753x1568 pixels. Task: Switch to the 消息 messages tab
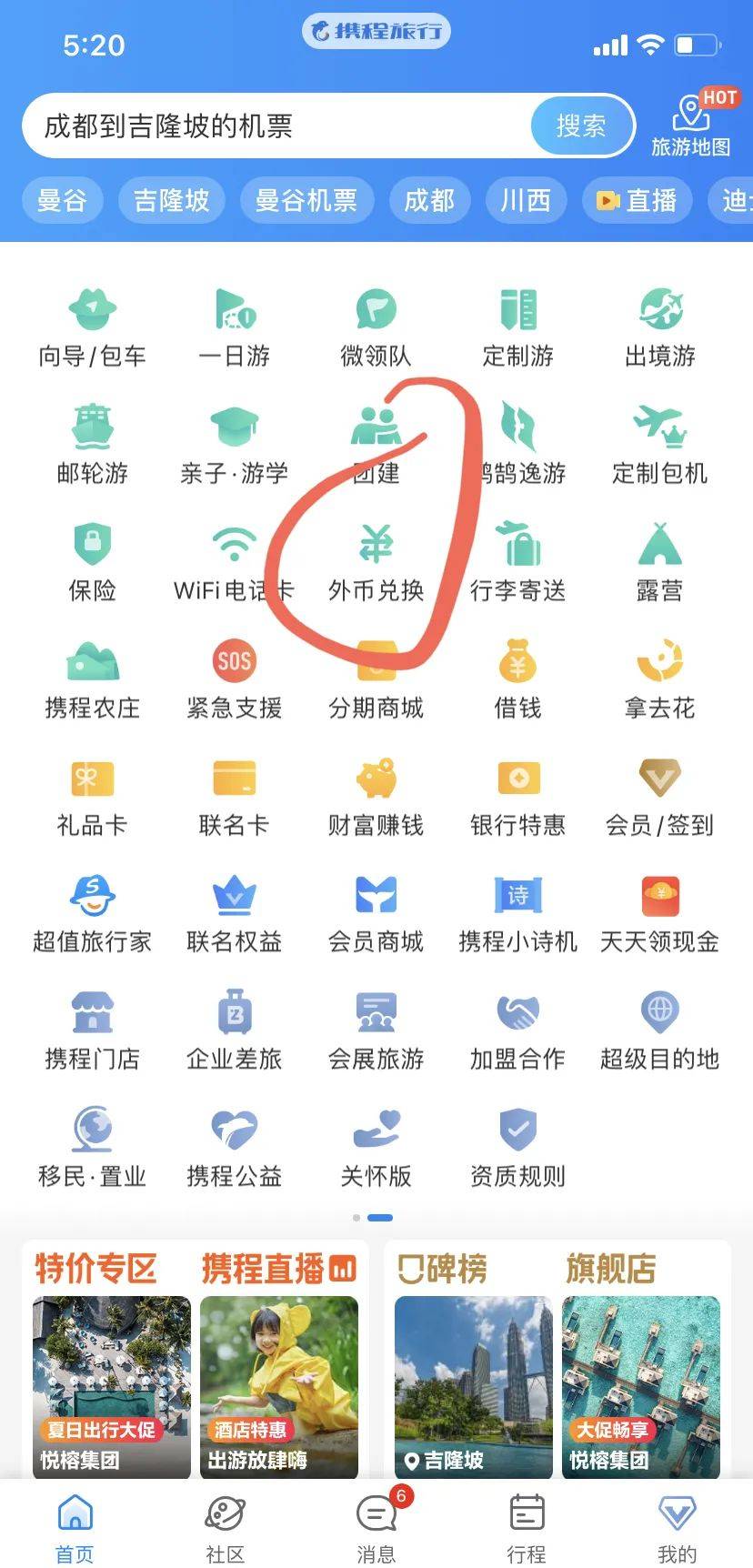point(376,1526)
